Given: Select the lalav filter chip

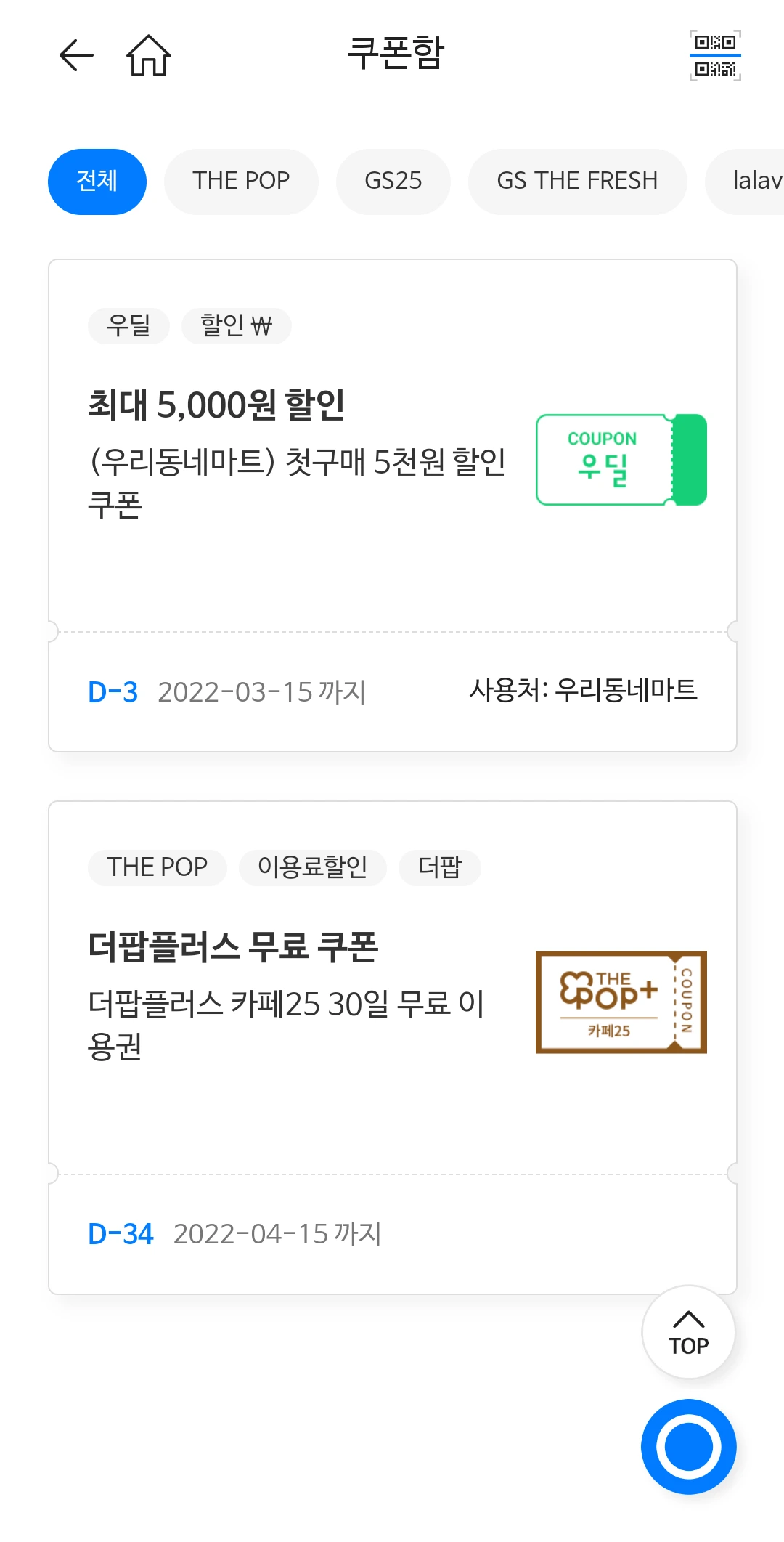Looking at the screenshot, I should pos(746,182).
